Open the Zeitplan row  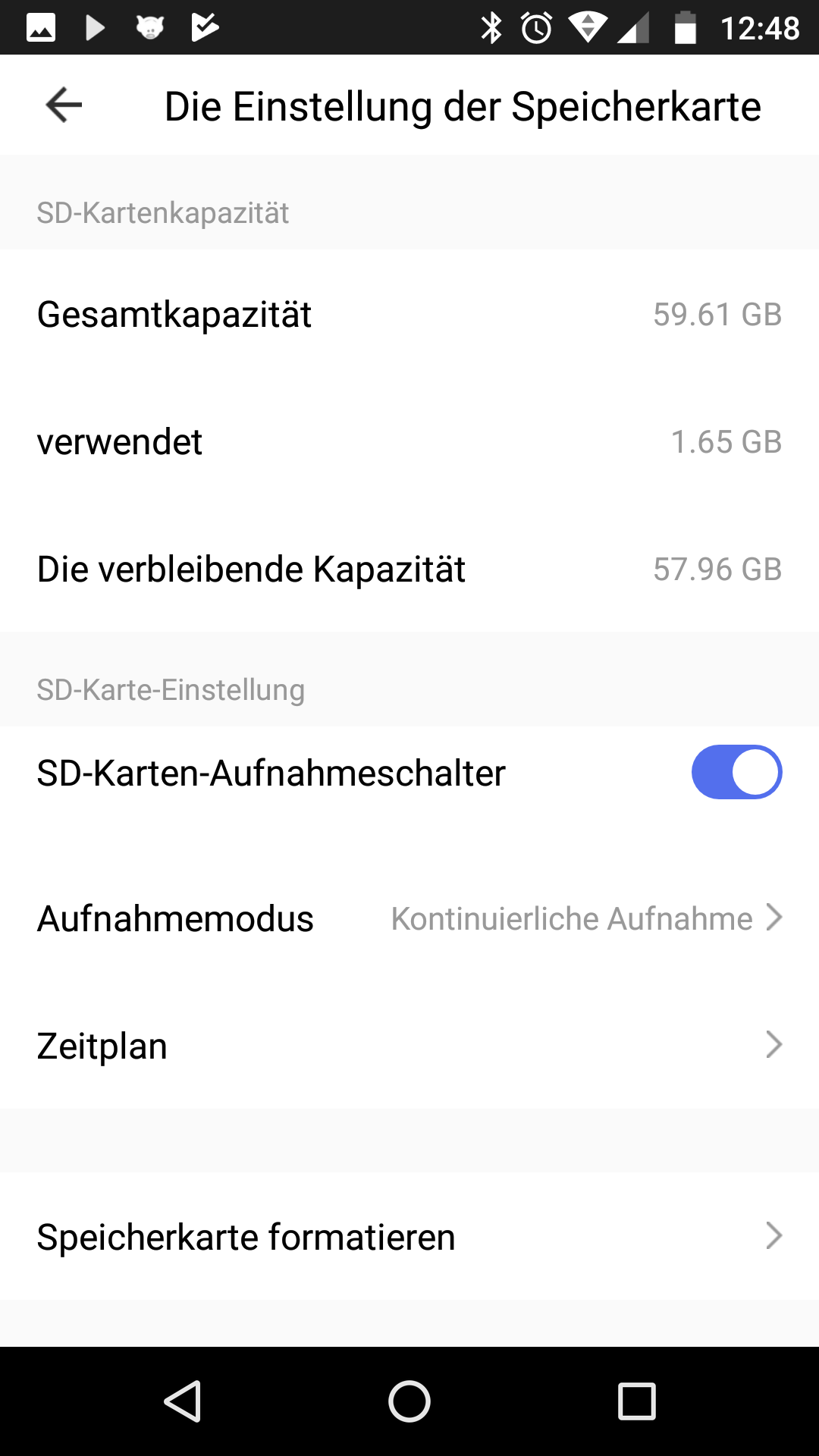409,1046
